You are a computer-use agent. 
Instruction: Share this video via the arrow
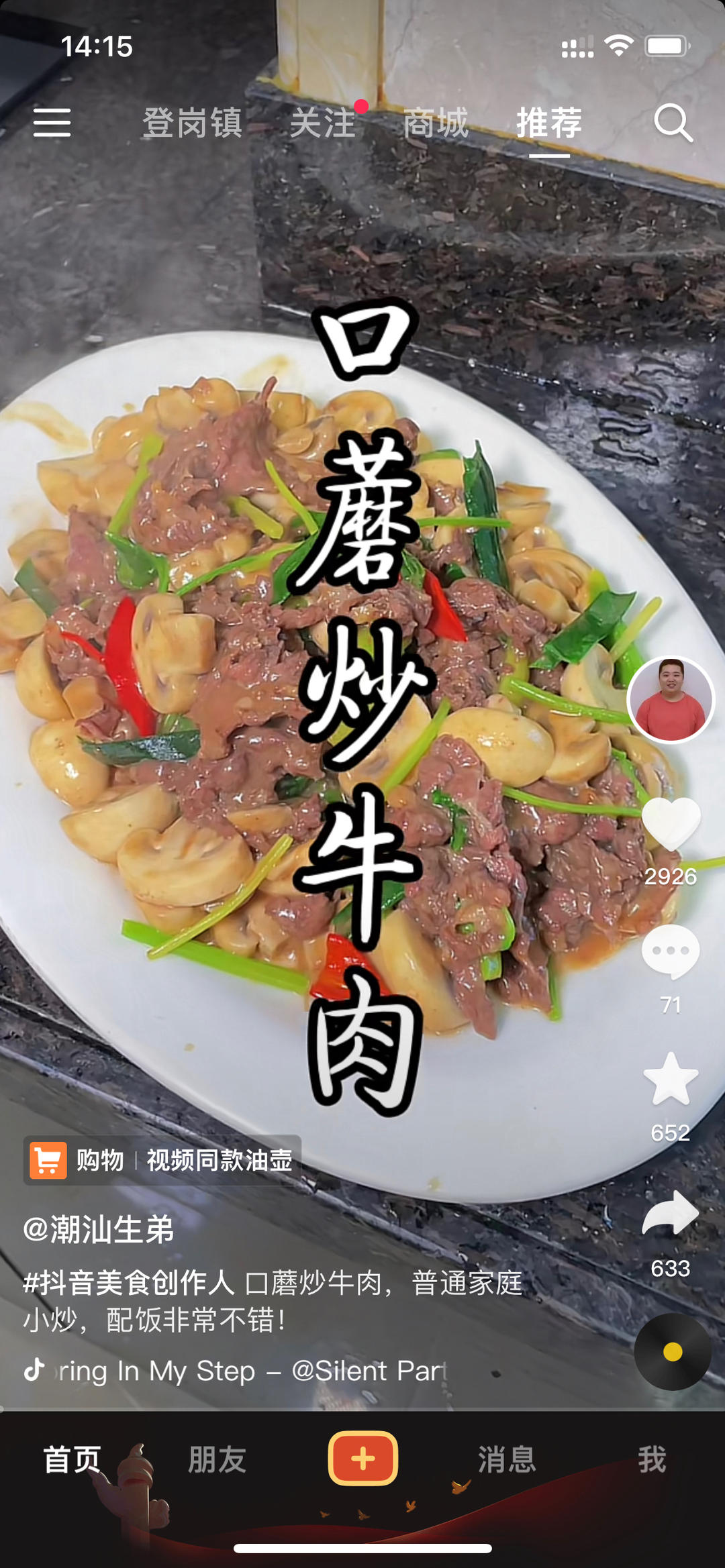pos(671,1213)
